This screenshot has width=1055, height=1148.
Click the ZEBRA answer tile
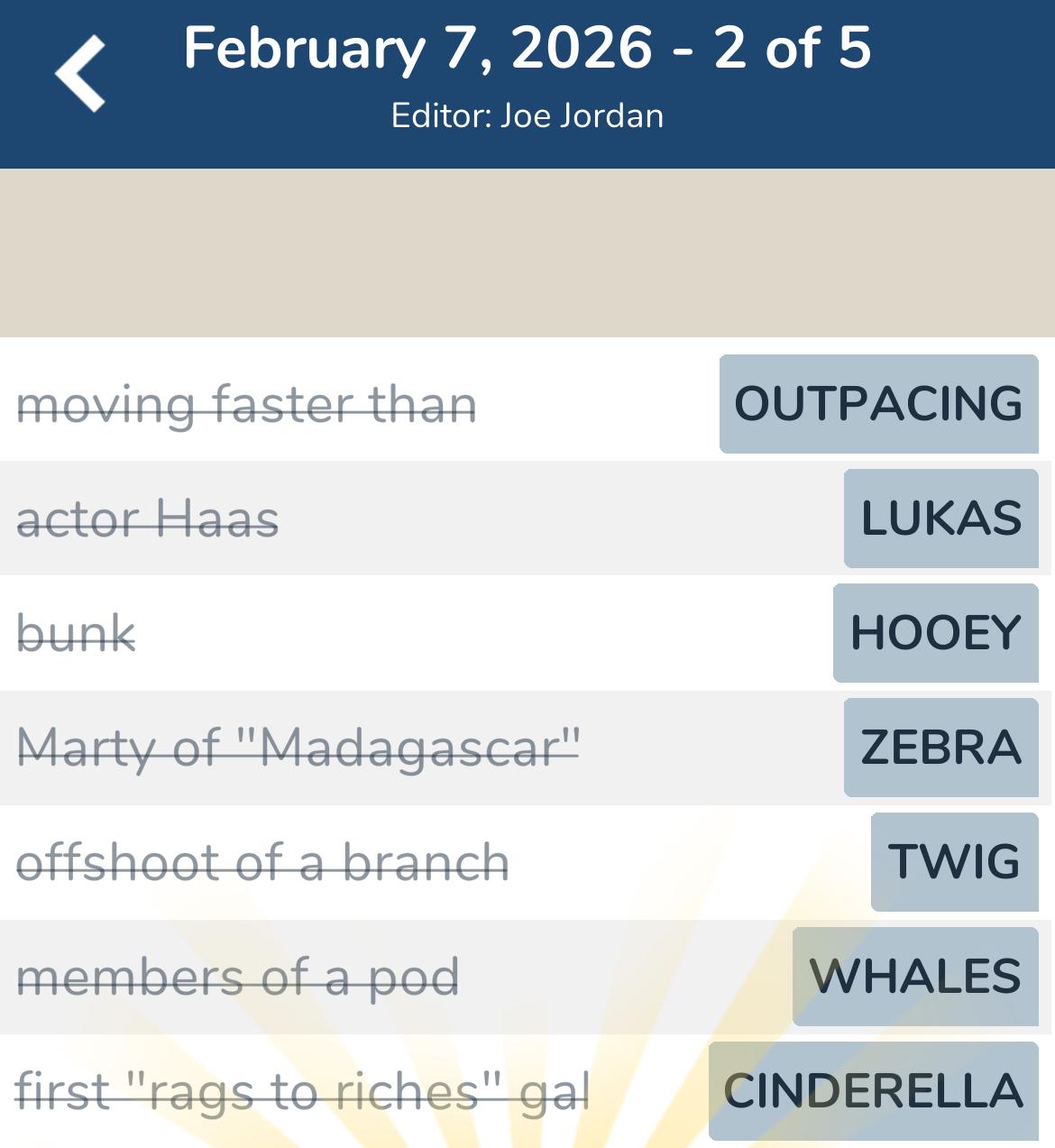point(940,748)
